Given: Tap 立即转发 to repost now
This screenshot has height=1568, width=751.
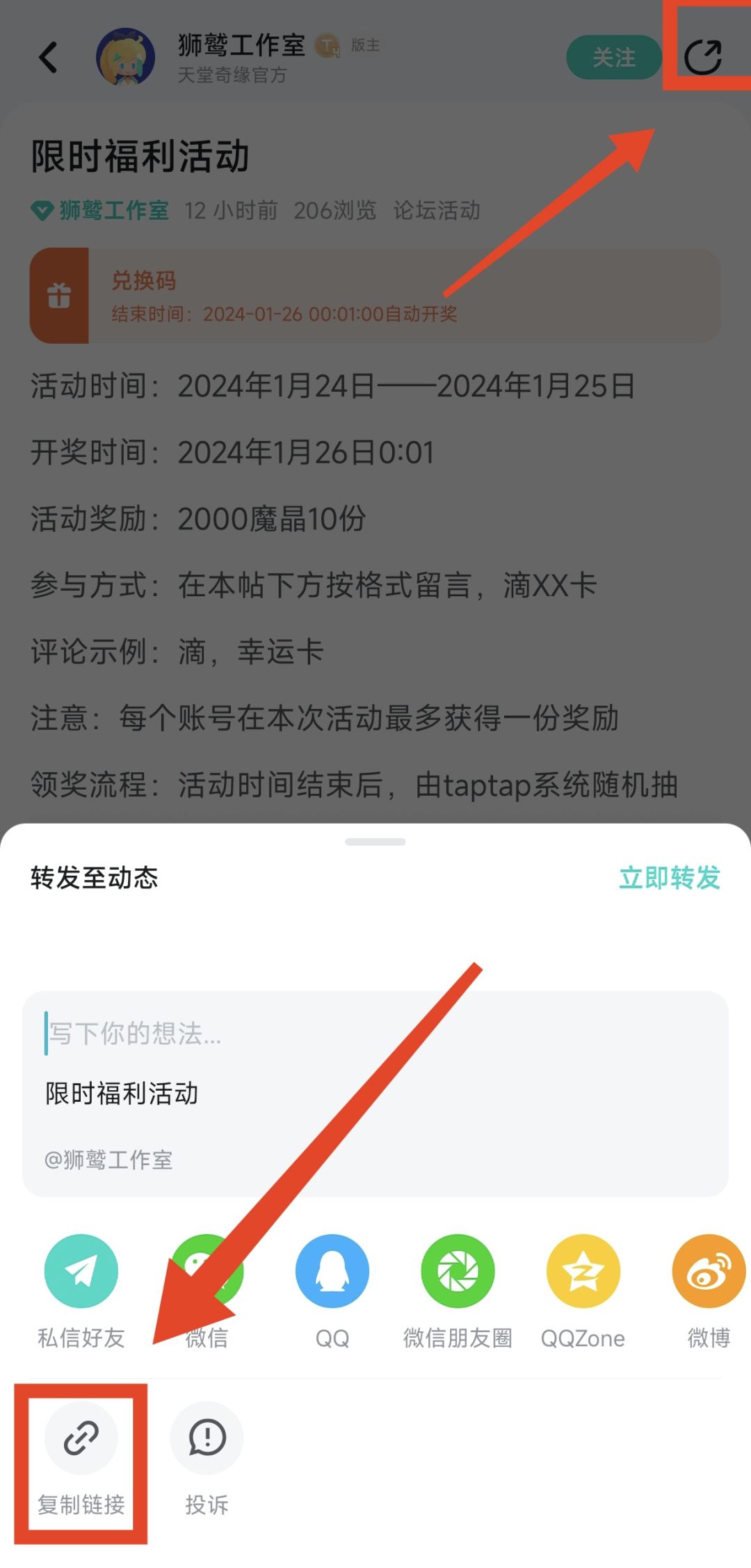Looking at the screenshot, I should [x=670, y=878].
